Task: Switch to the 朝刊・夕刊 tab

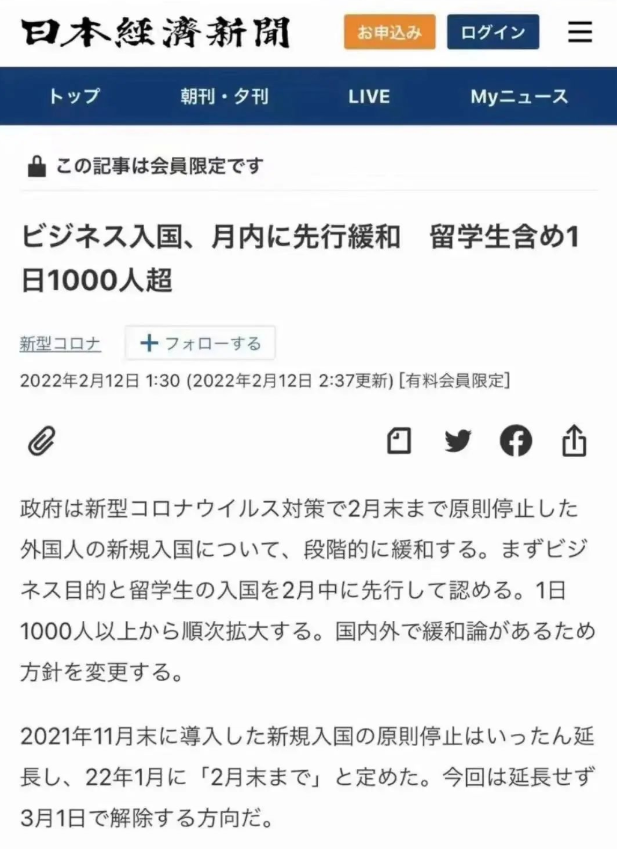Action: pyautogui.click(x=224, y=96)
